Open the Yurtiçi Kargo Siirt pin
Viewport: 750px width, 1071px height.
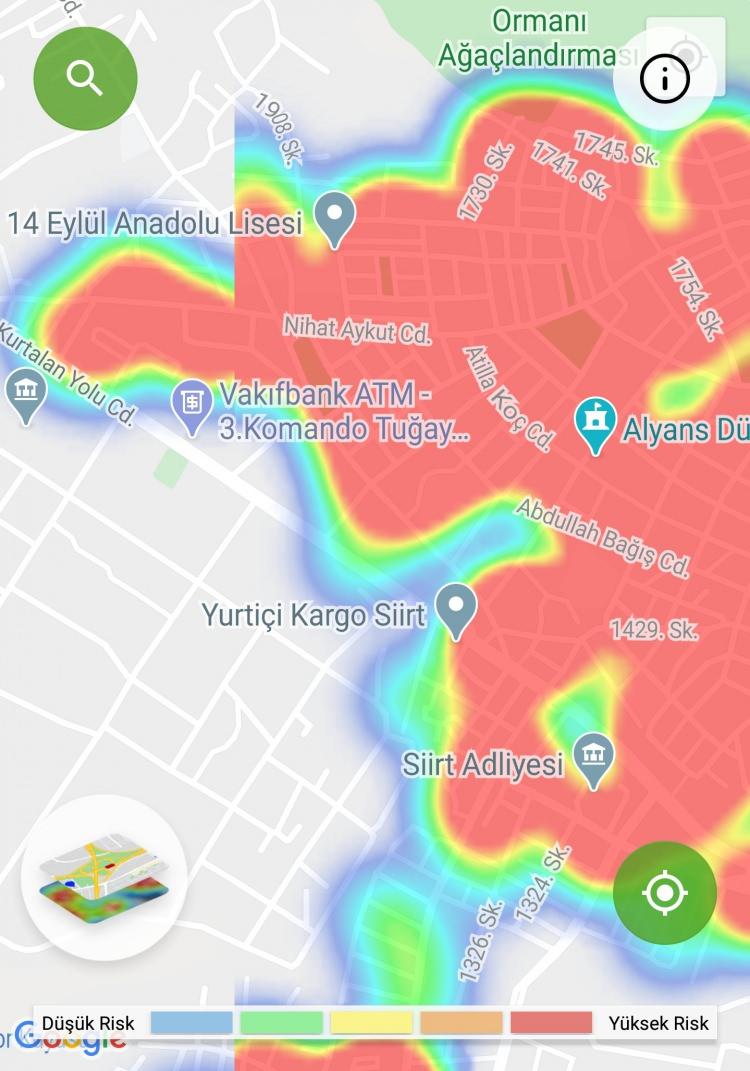(457, 607)
